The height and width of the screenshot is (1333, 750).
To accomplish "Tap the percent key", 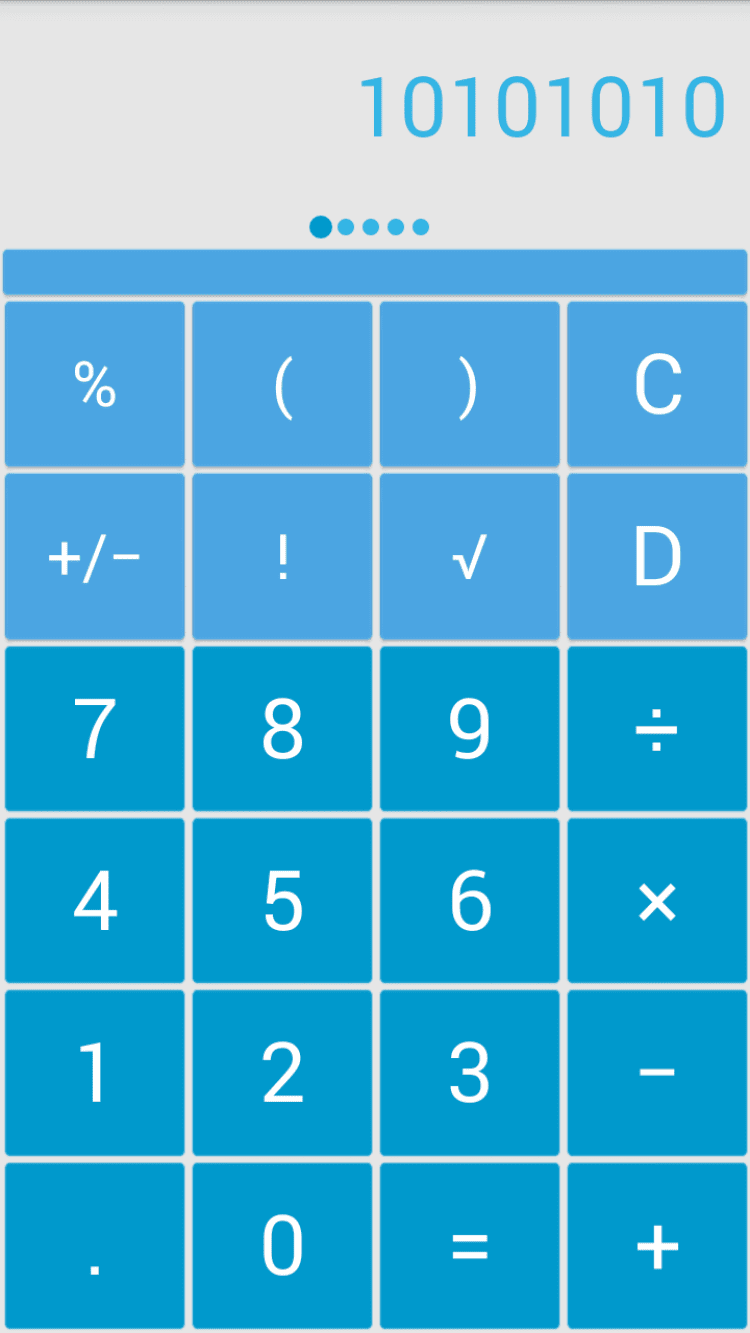I will (95, 384).
